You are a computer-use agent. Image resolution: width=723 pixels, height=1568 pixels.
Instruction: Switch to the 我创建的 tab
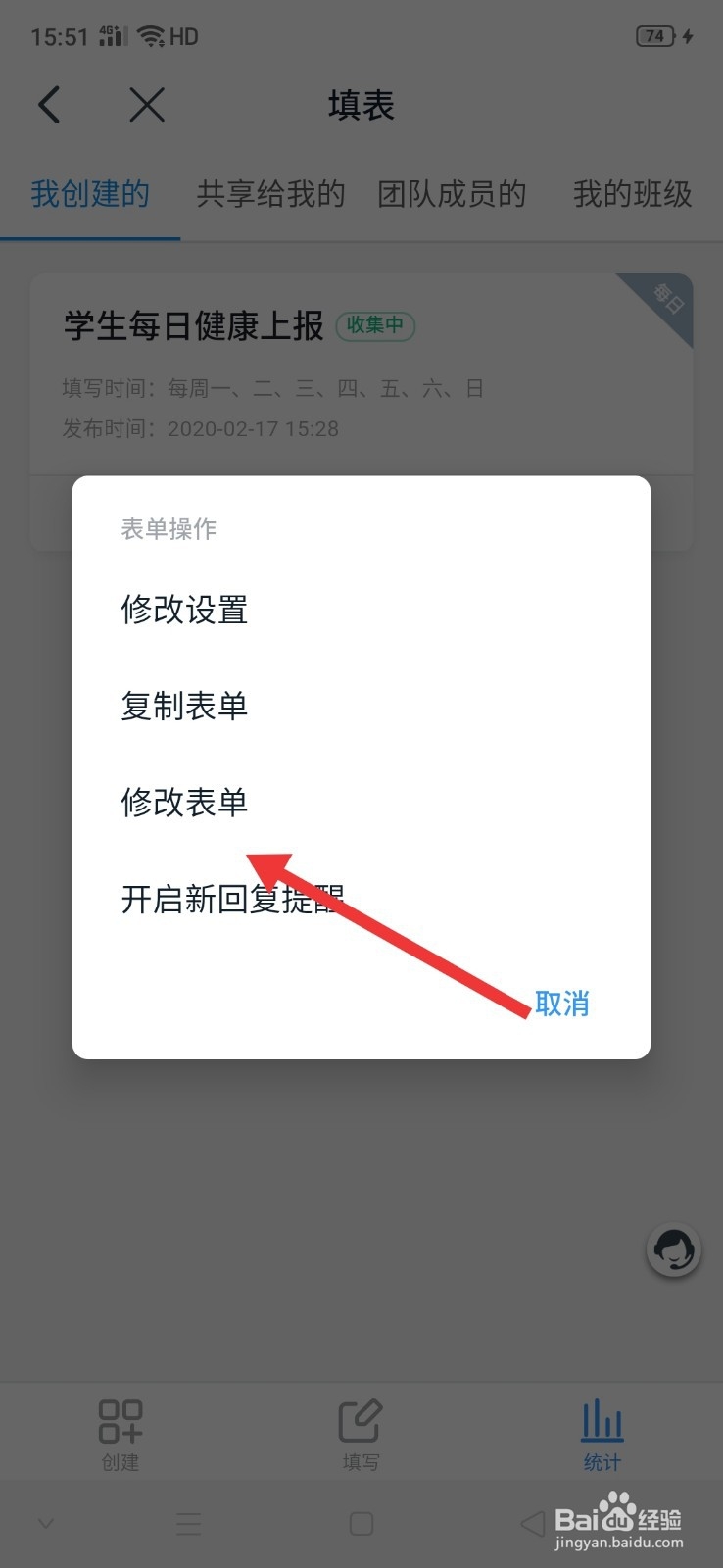(x=89, y=194)
